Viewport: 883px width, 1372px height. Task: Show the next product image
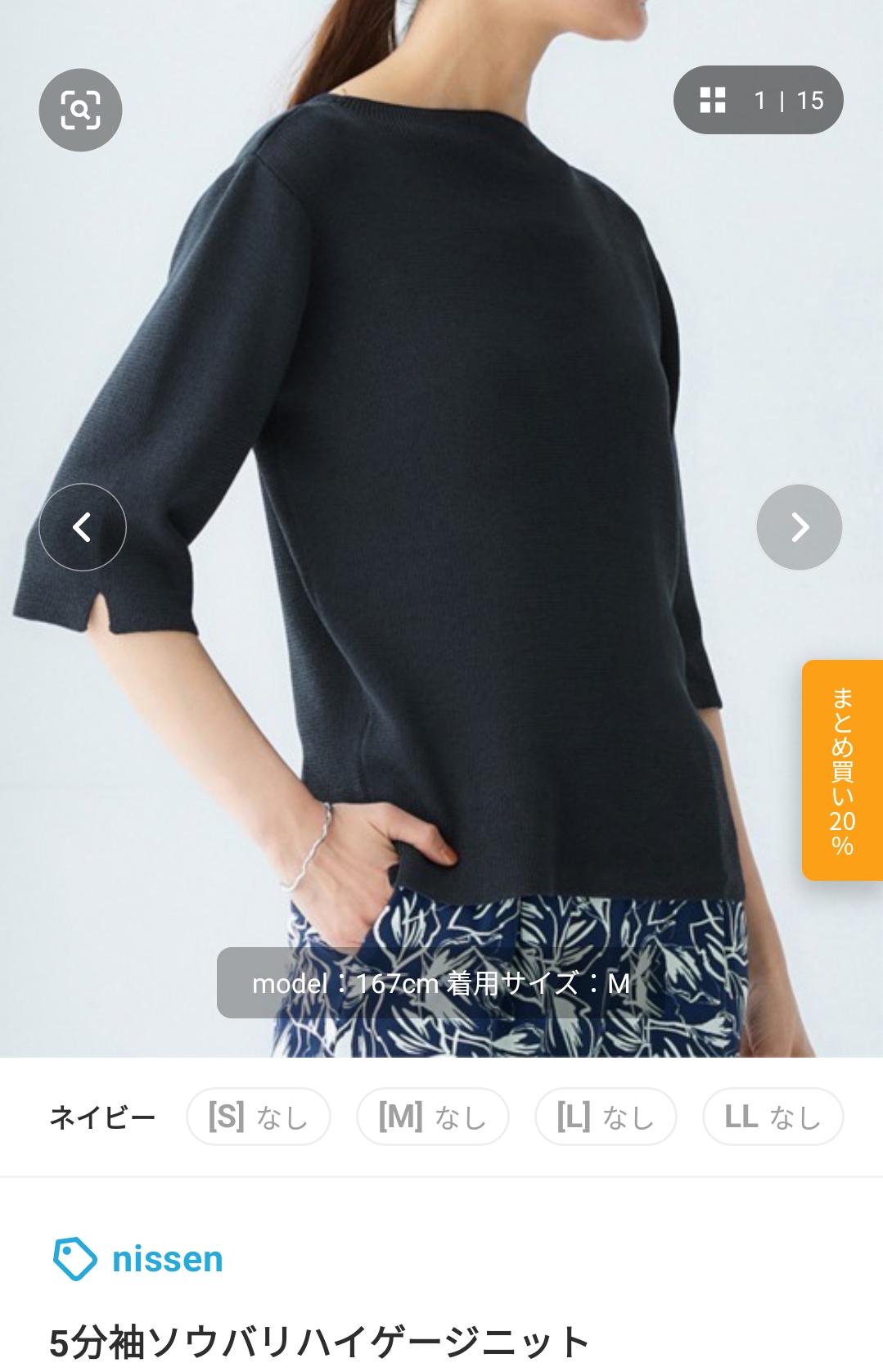point(799,527)
